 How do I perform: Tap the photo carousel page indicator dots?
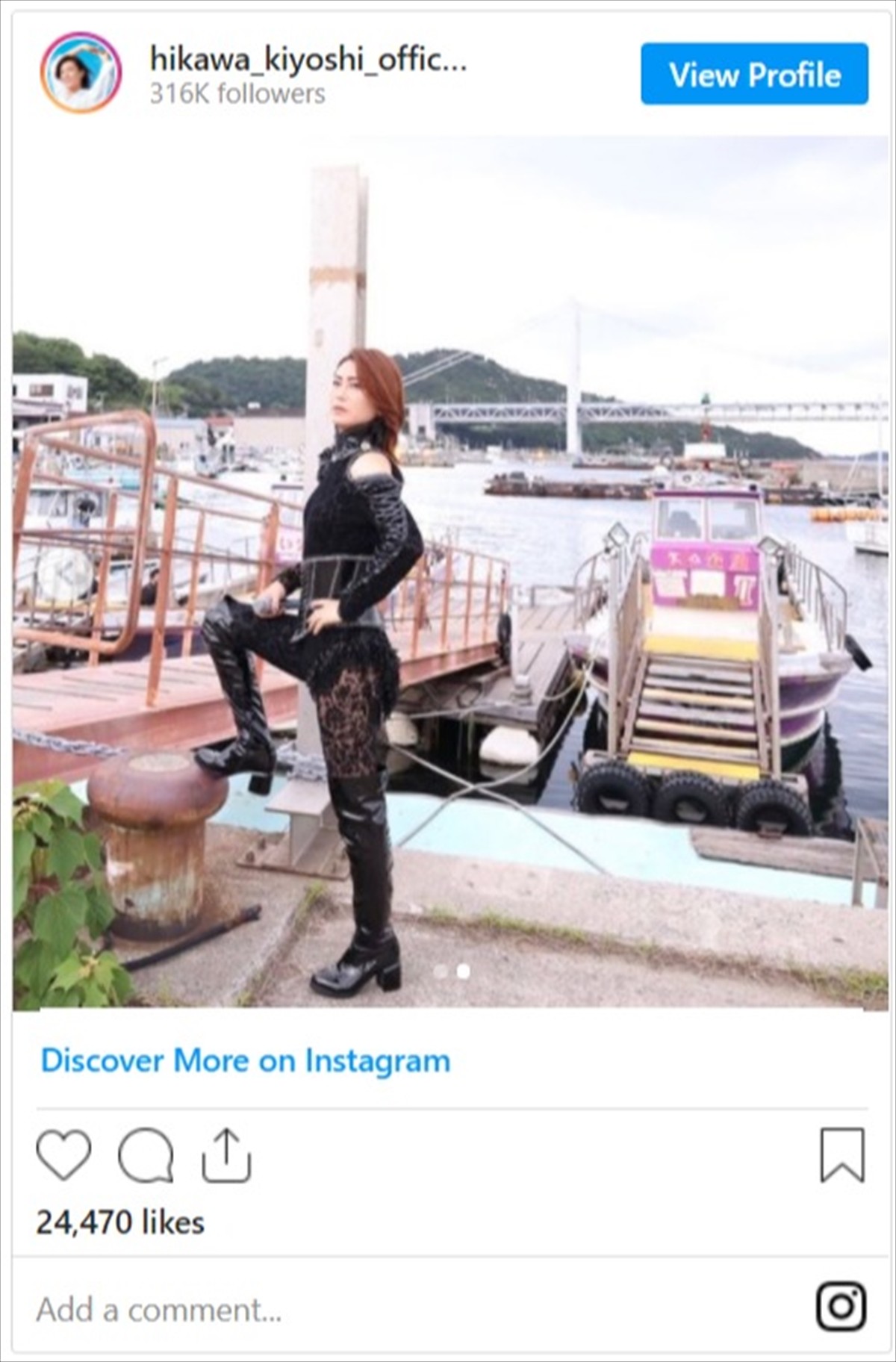452,971
